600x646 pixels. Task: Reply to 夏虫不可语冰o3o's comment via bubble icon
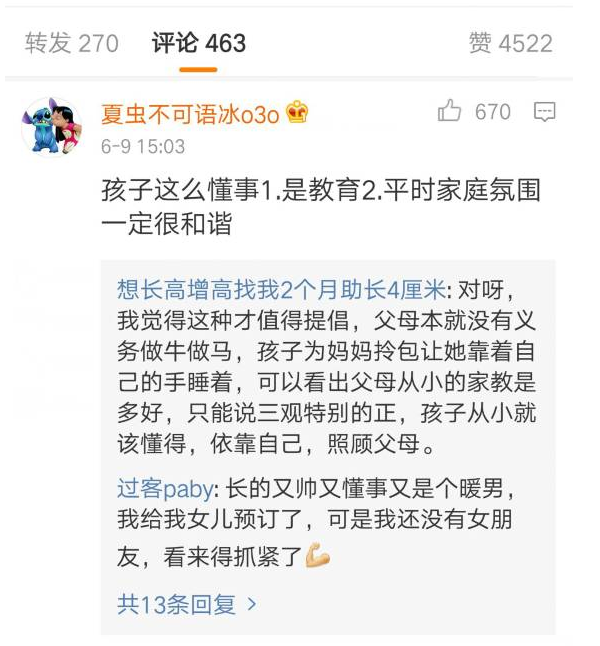click(x=545, y=113)
